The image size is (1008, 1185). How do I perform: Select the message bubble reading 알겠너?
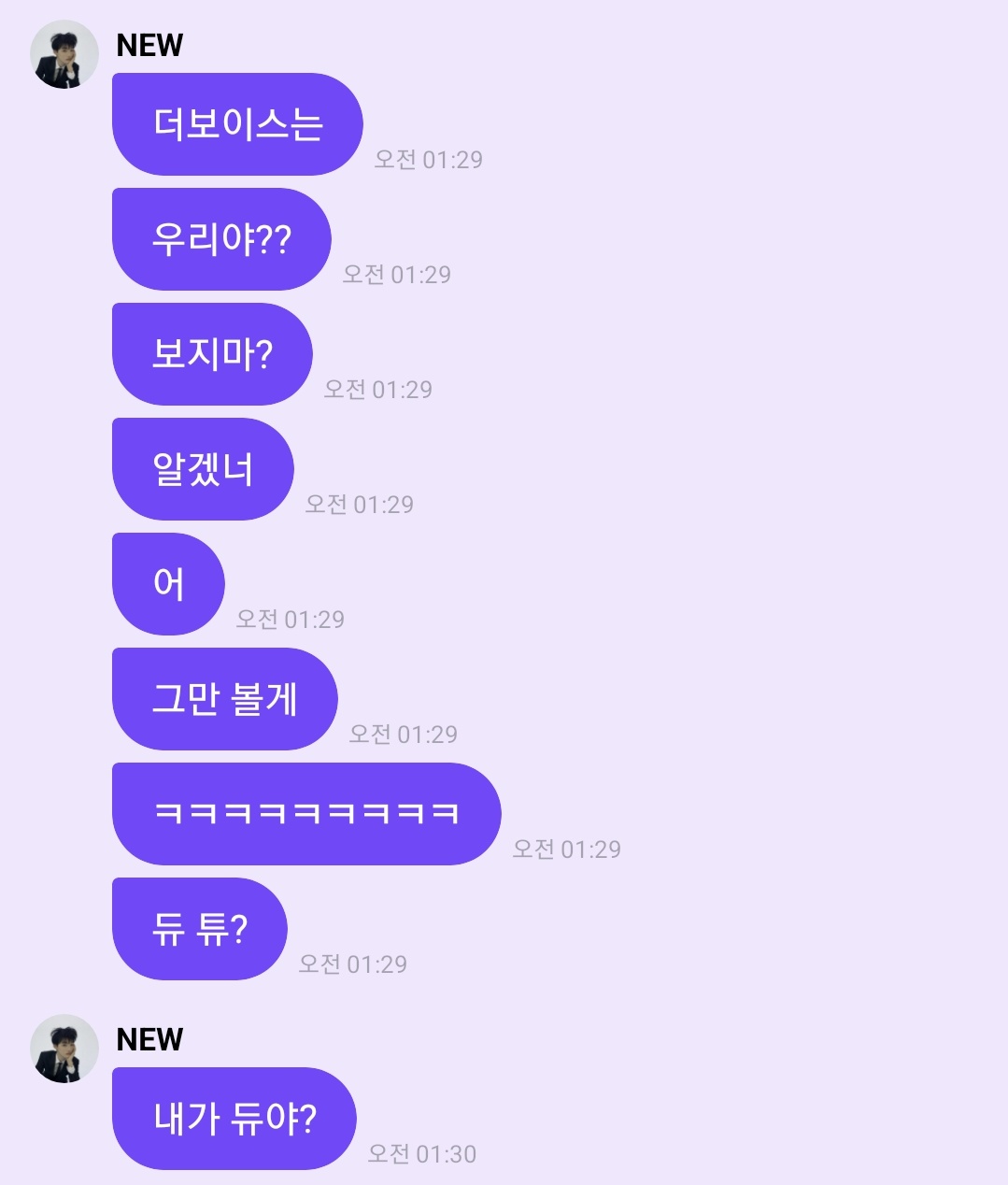click(202, 469)
